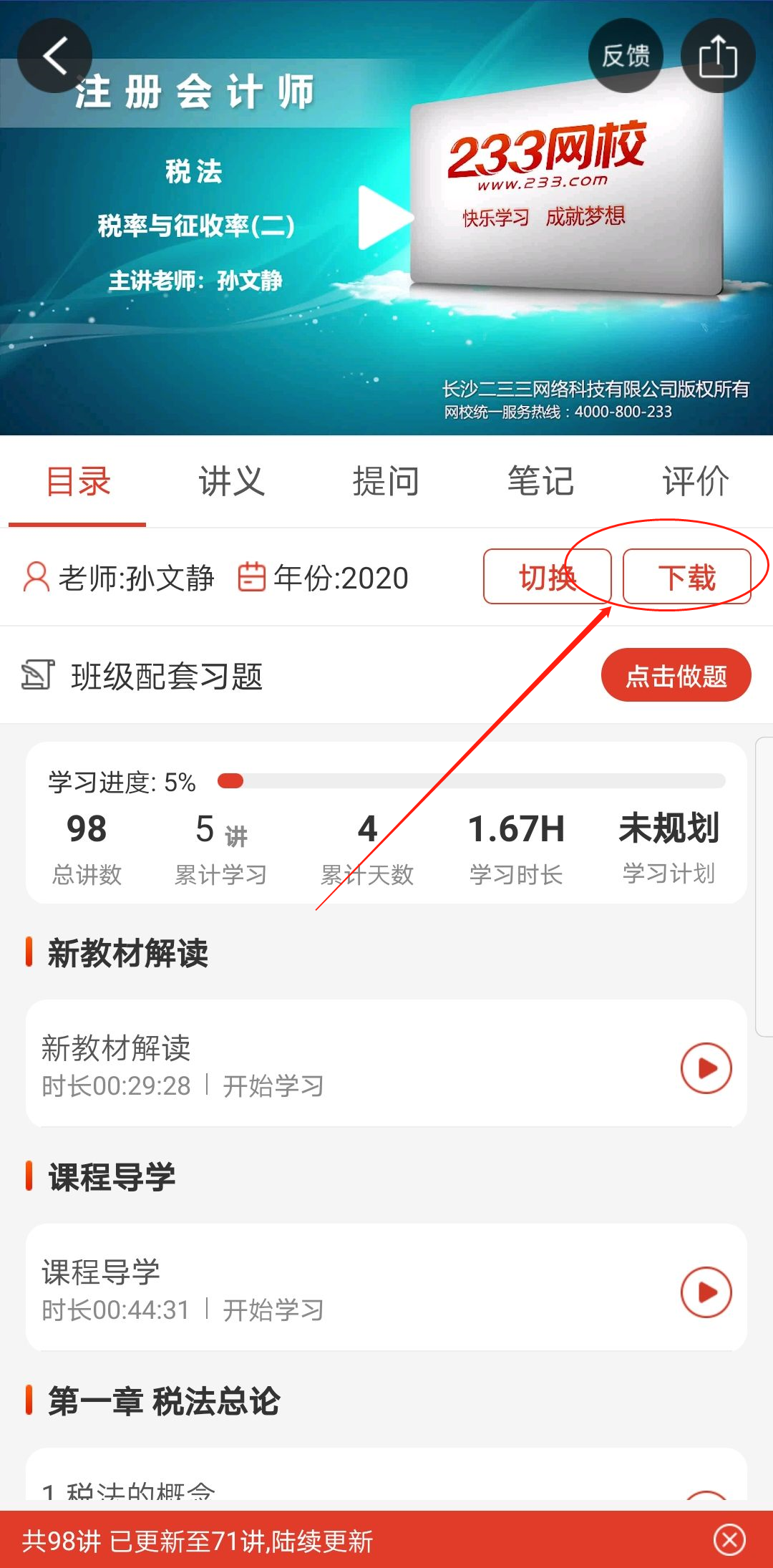Play the 课程导学 lesson
This screenshot has height=1568, width=773.
(707, 1293)
